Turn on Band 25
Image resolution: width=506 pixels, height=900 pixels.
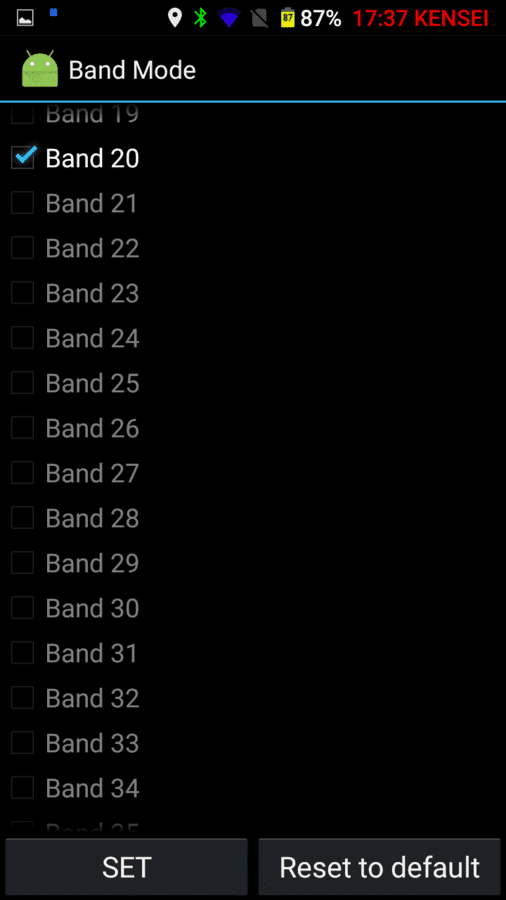pos(23,382)
